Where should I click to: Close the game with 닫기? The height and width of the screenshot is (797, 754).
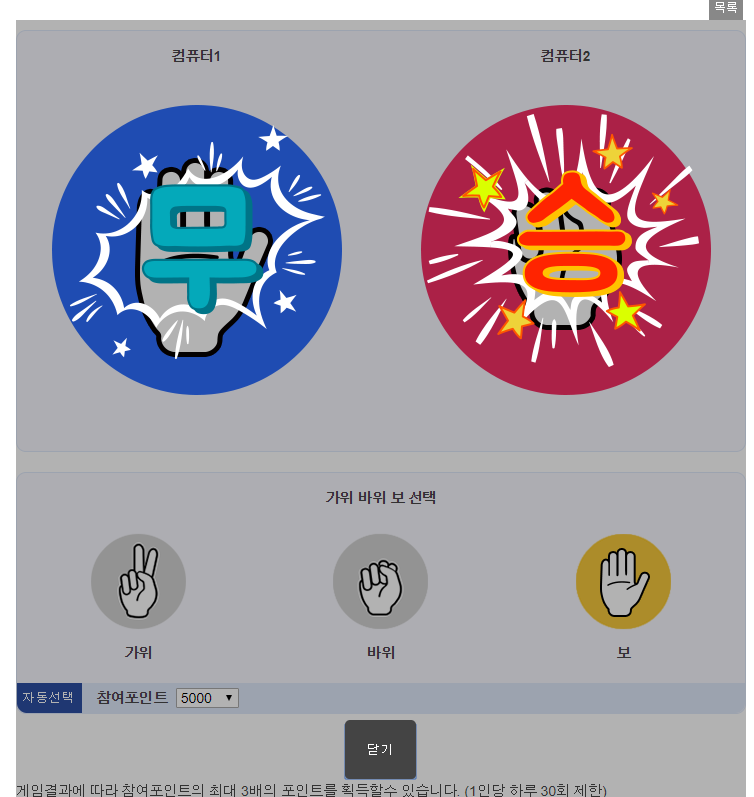click(x=380, y=749)
